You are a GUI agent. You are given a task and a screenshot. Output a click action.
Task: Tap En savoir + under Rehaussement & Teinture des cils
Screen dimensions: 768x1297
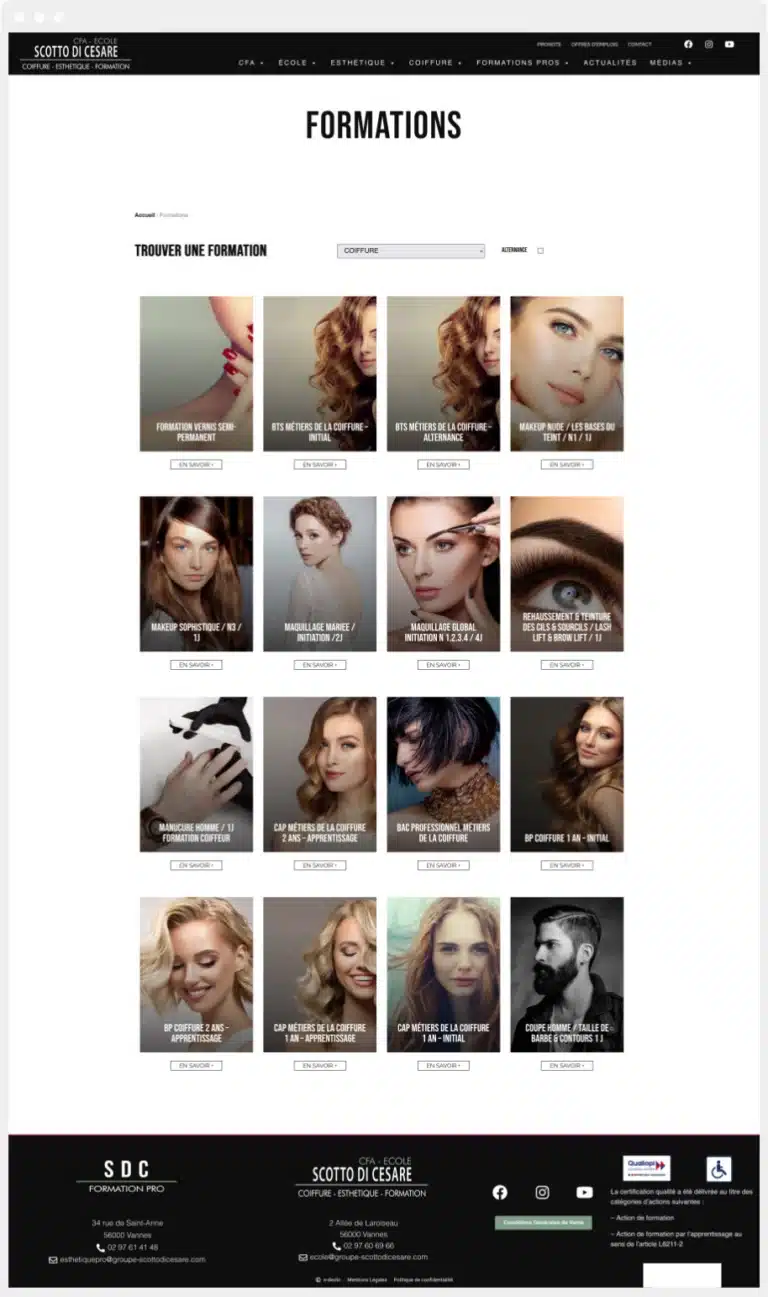click(x=566, y=665)
